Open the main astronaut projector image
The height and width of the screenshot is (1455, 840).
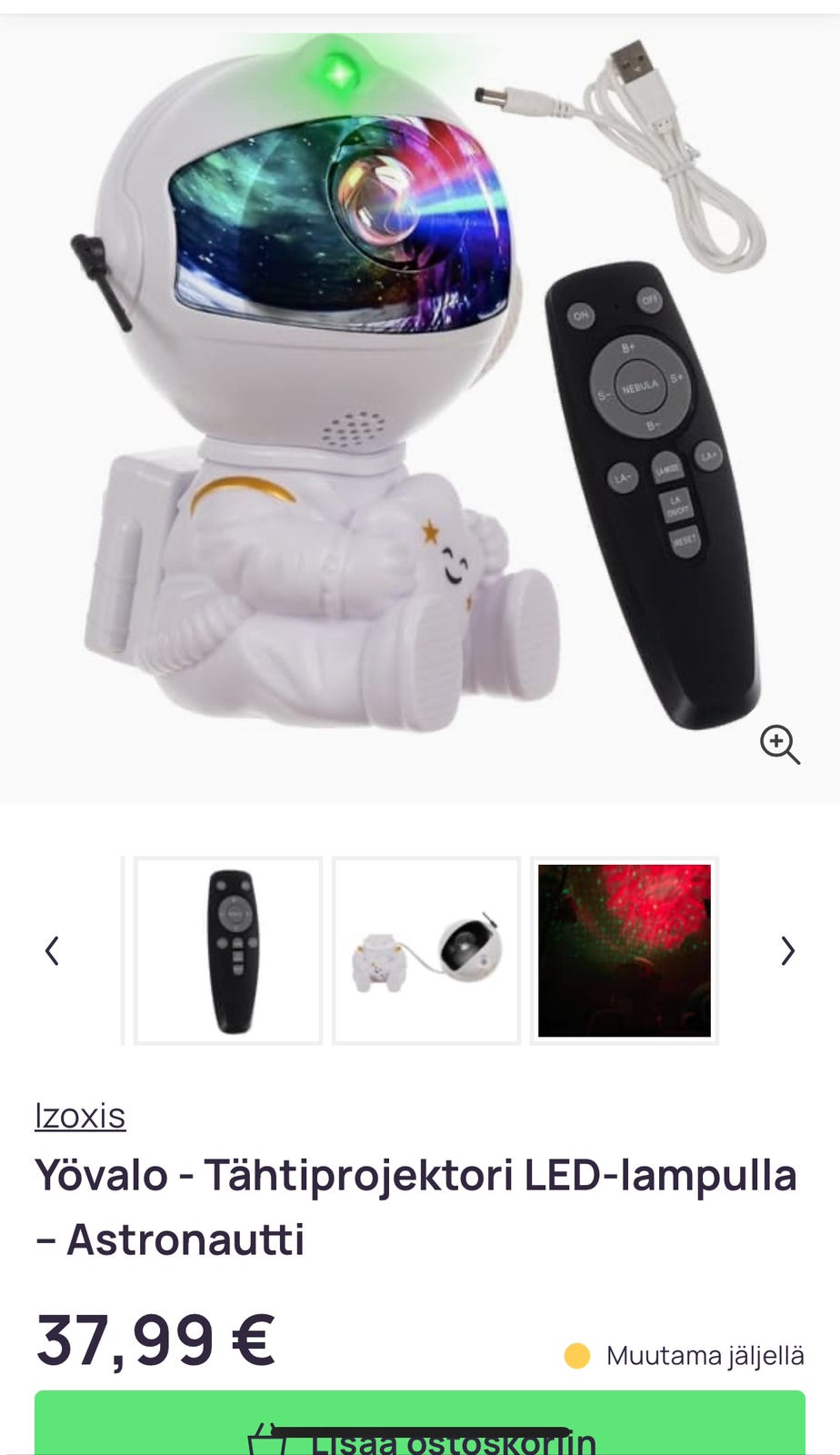click(364, 409)
